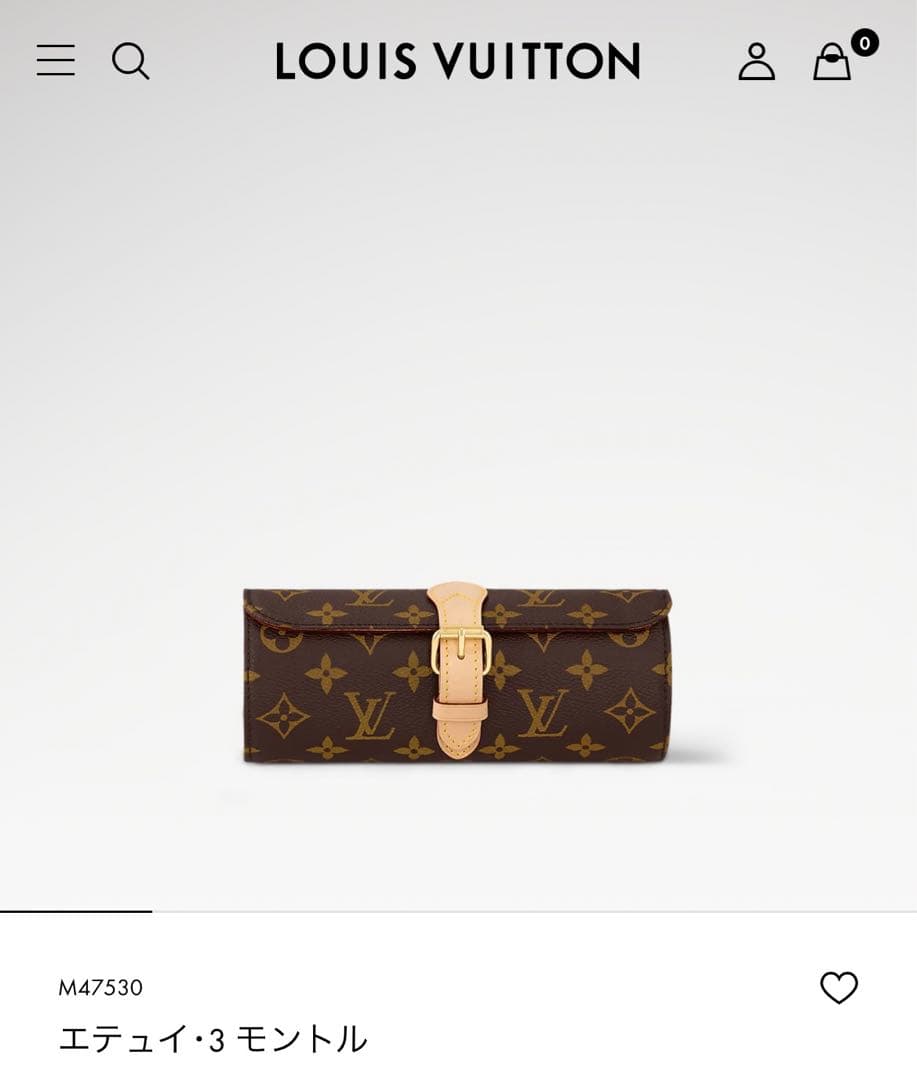This screenshot has height=1080, width=917.
Task: Select the search icon to find products
Action: [130, 62]
